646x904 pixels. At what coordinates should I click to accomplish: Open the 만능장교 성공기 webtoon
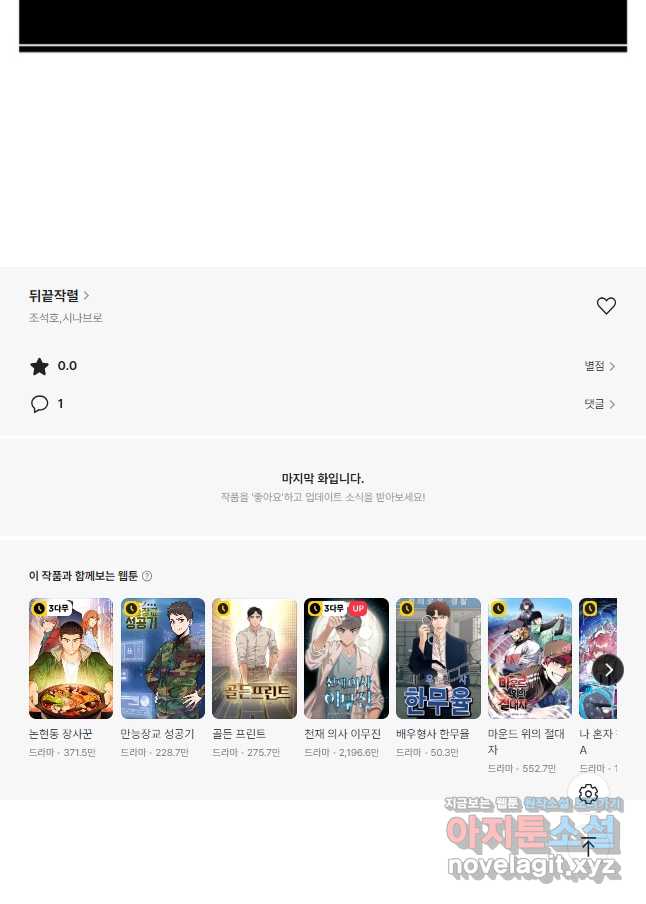(x=162, y=658)
